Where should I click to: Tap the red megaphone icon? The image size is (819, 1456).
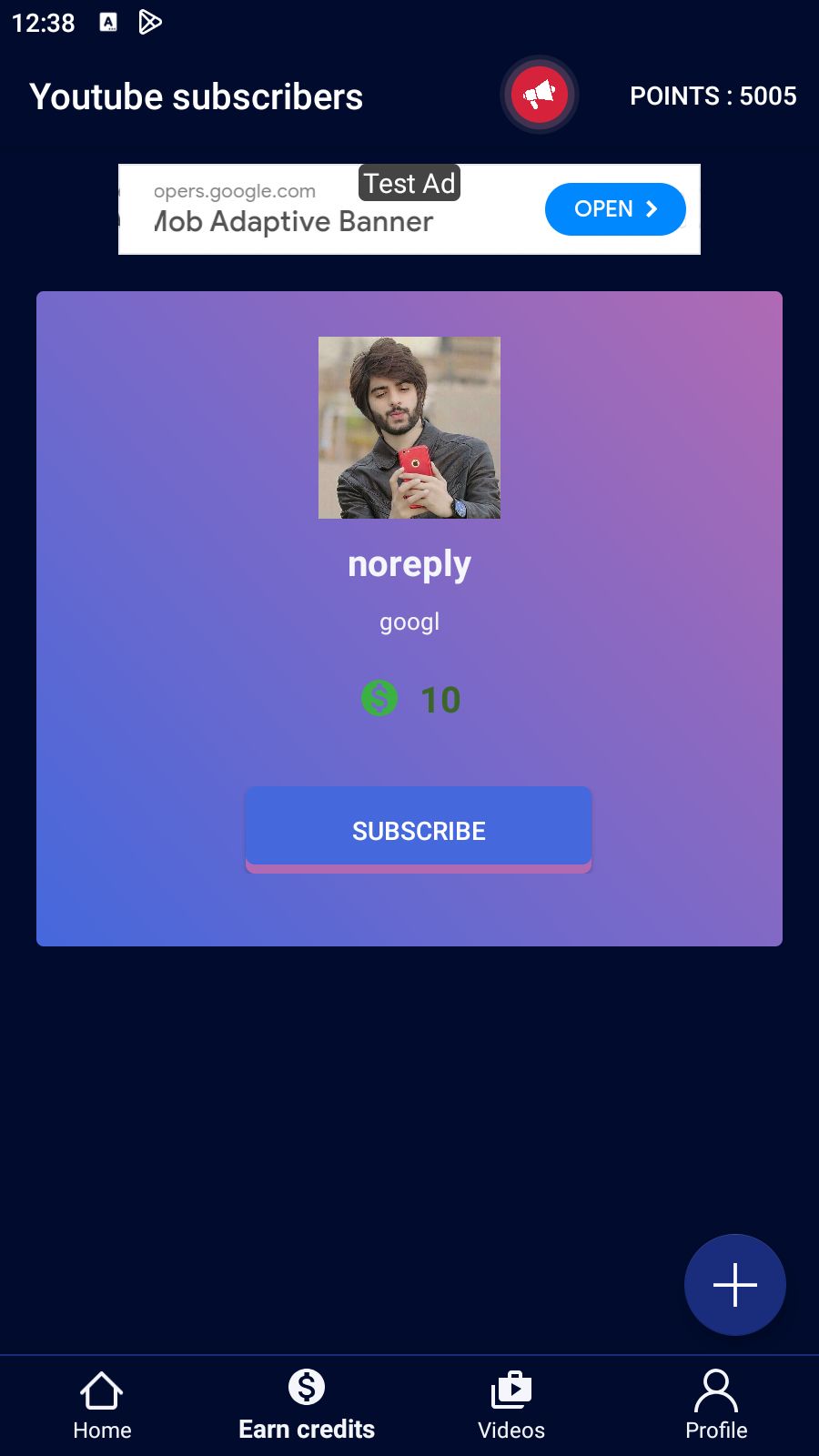(540, 95)
